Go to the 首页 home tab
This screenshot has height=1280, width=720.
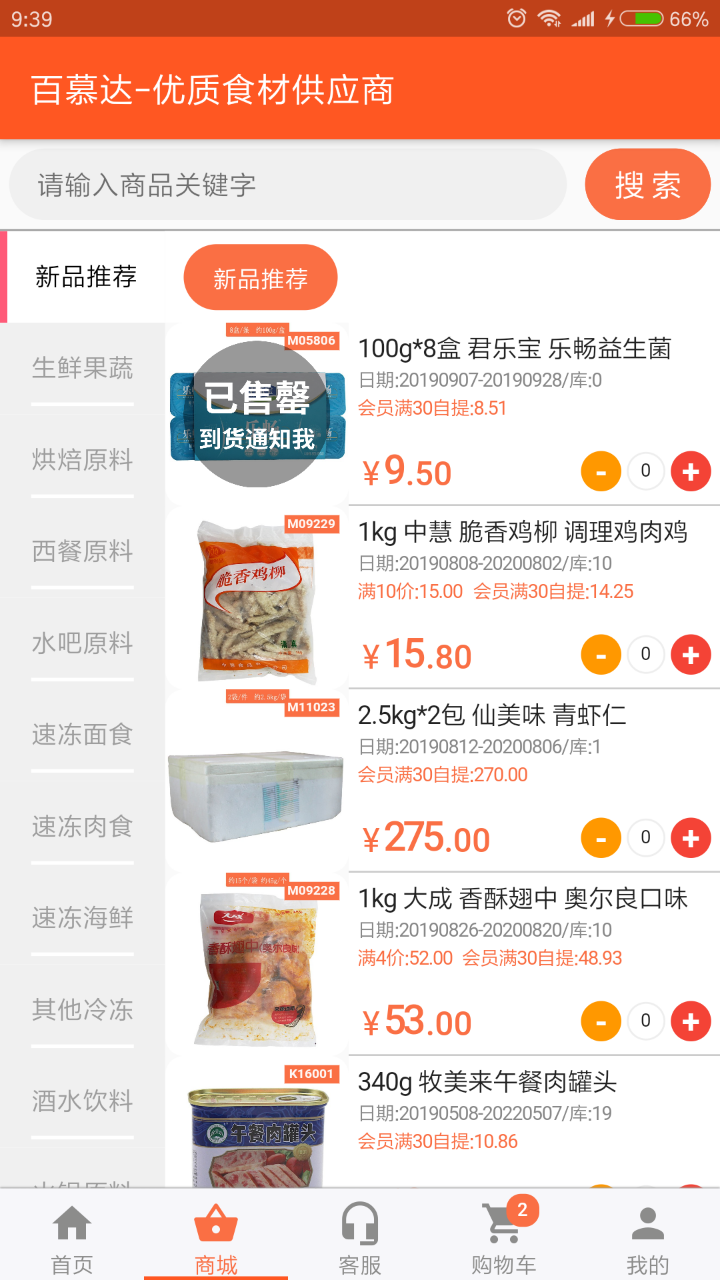coord(72,1240)
